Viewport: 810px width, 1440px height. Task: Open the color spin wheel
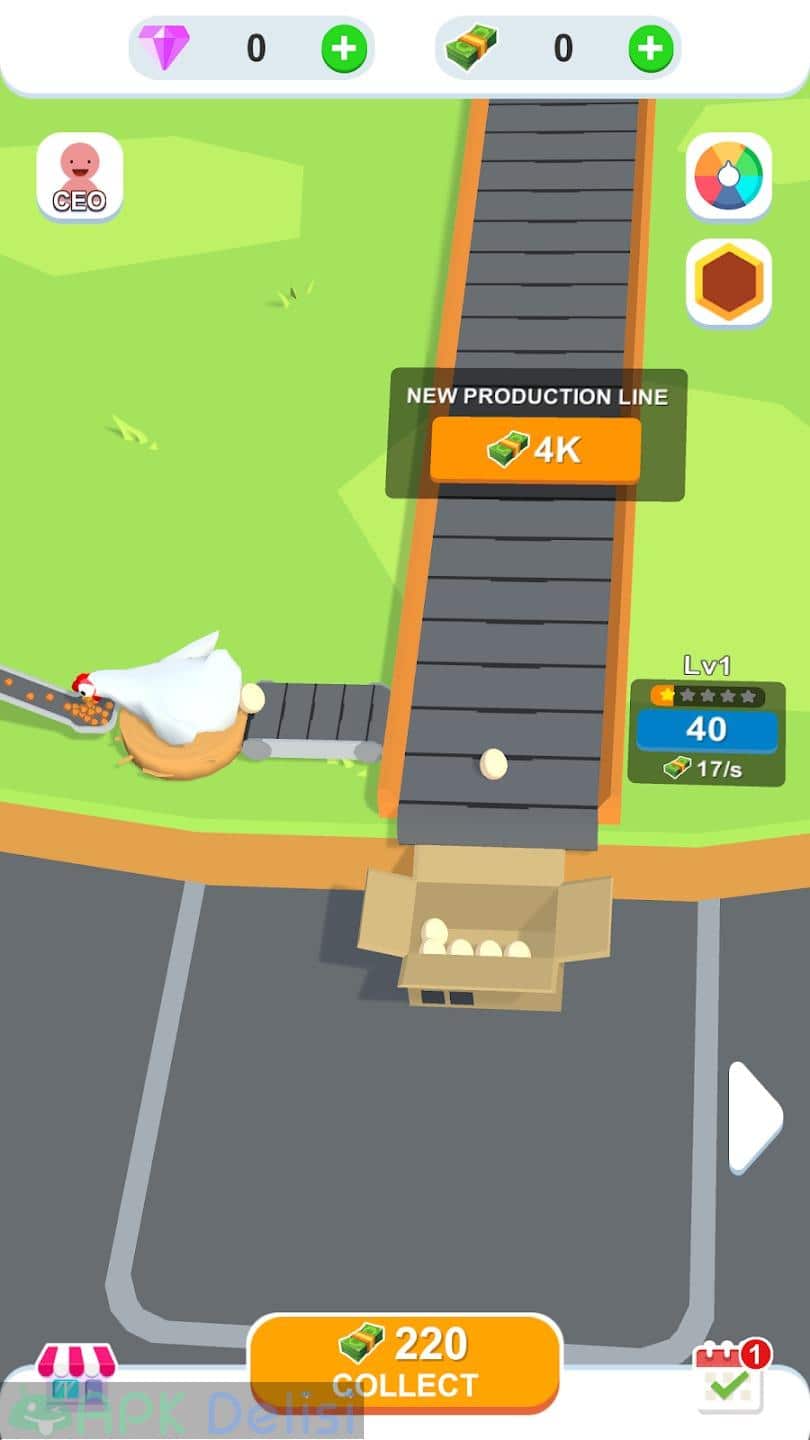(x=729, y=176)
